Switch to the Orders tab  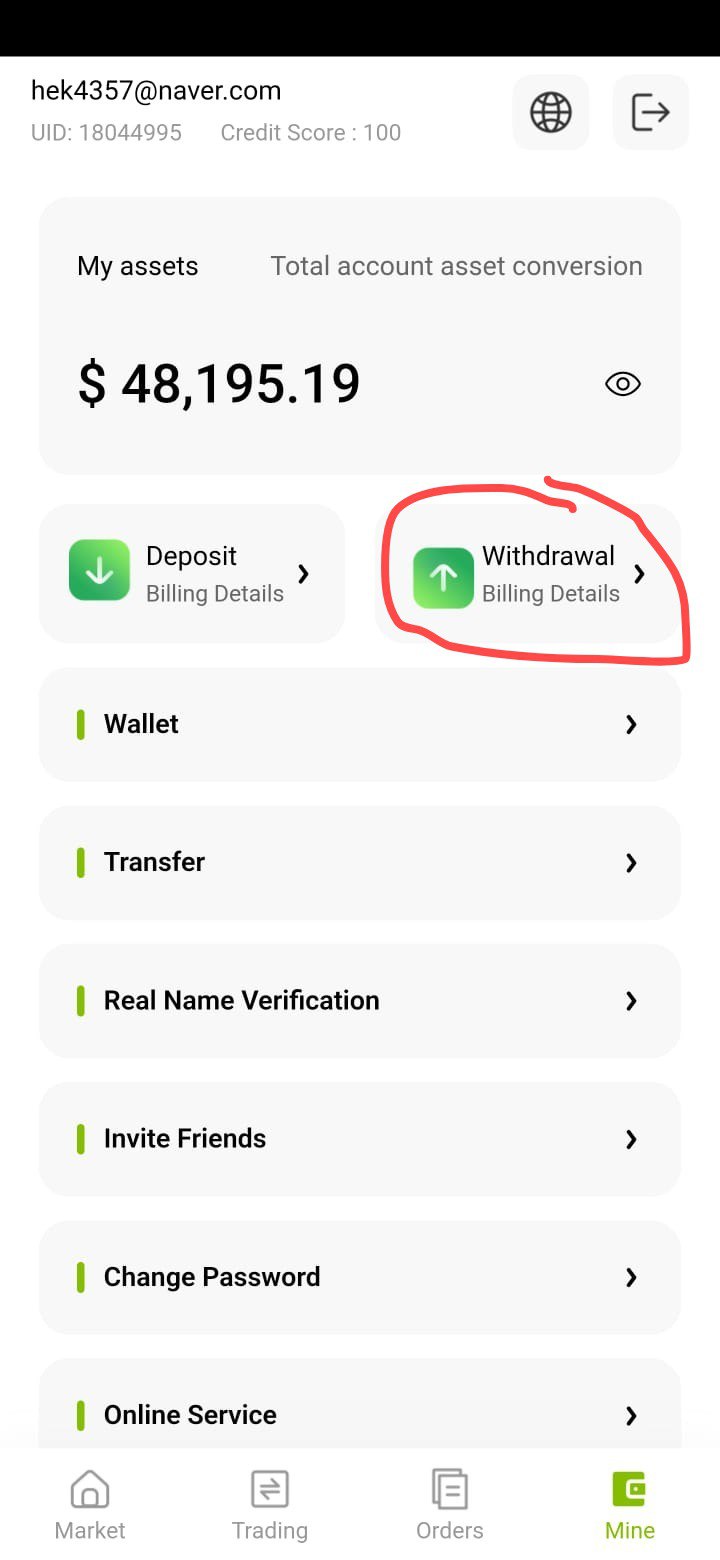click(450, 1505)
